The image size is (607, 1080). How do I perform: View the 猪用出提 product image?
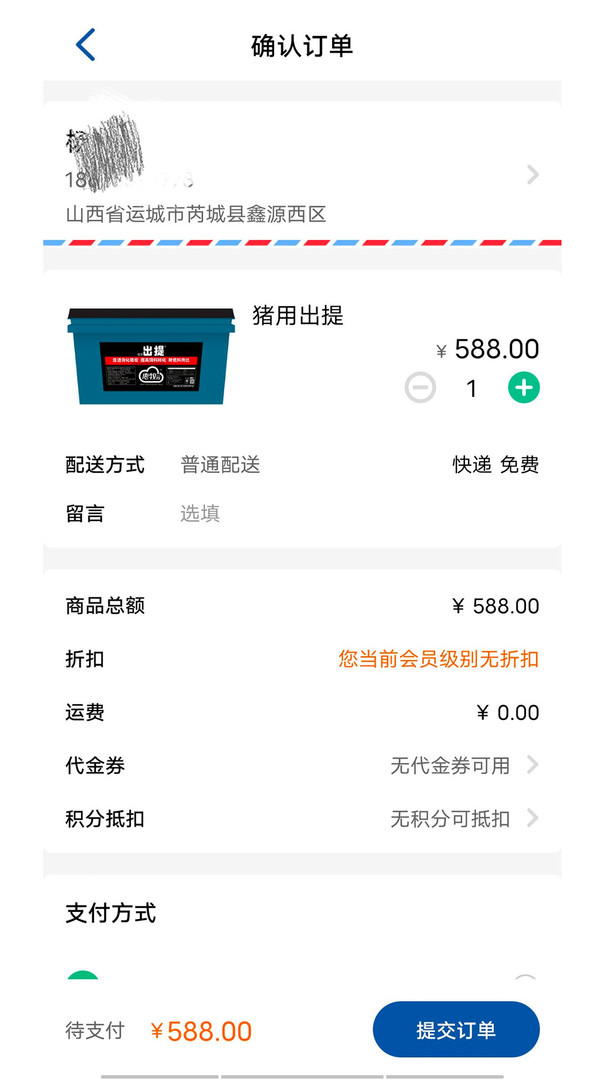[x=150, y=354]
